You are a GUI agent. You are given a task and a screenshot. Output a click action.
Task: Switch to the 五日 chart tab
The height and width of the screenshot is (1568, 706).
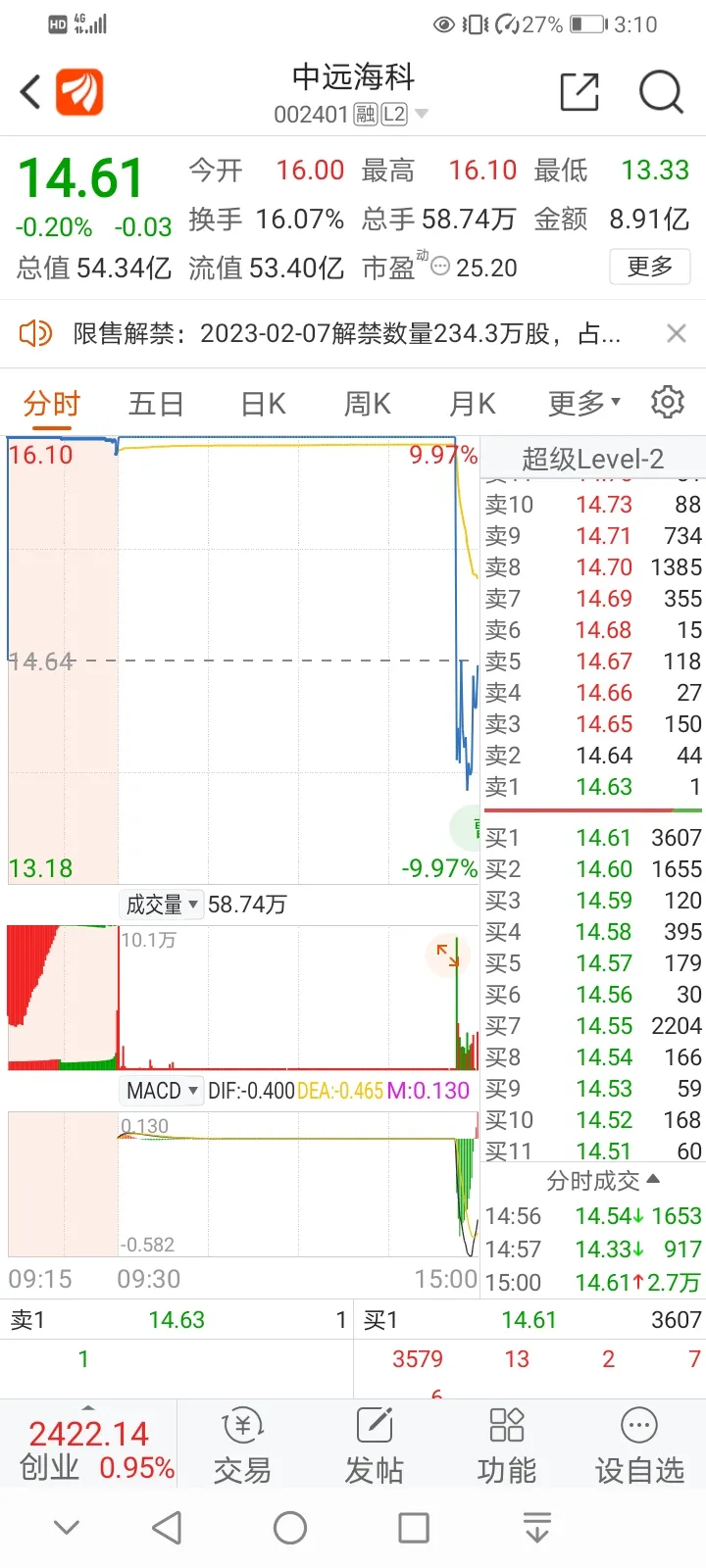(156, 403)
